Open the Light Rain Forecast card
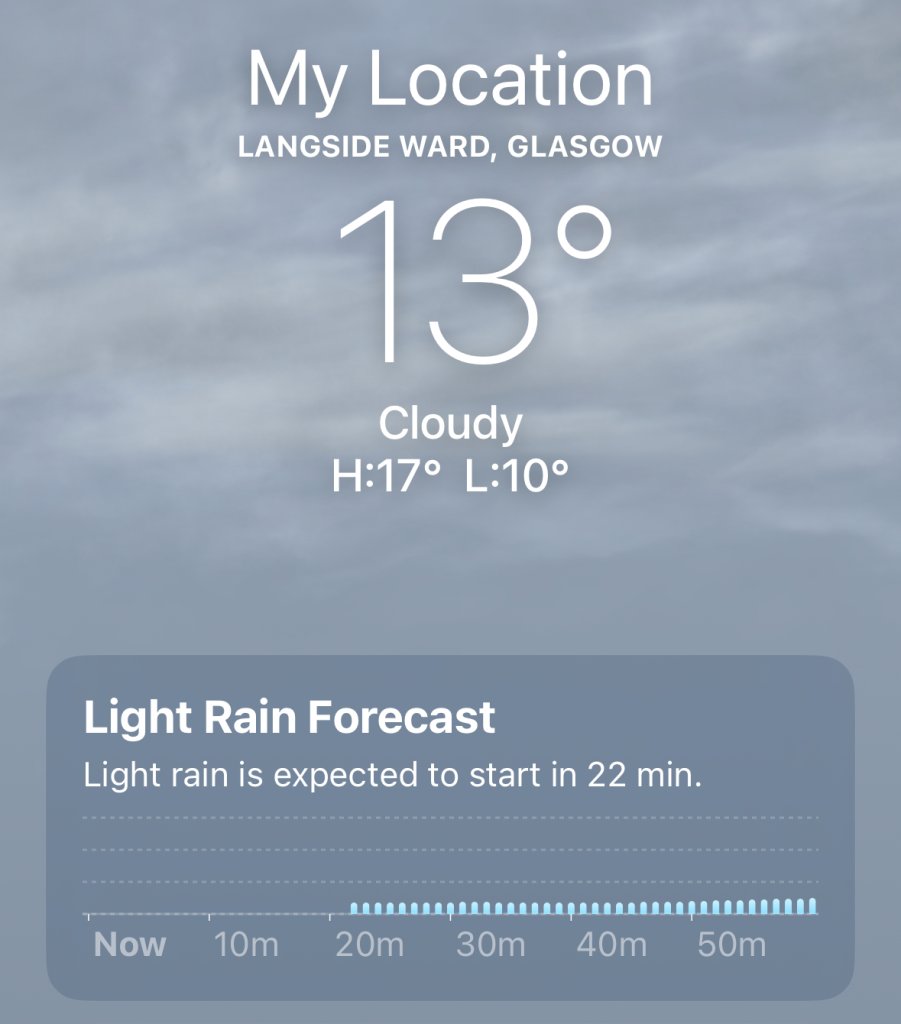Screen dimensions: 901x1024 point(450,826)
